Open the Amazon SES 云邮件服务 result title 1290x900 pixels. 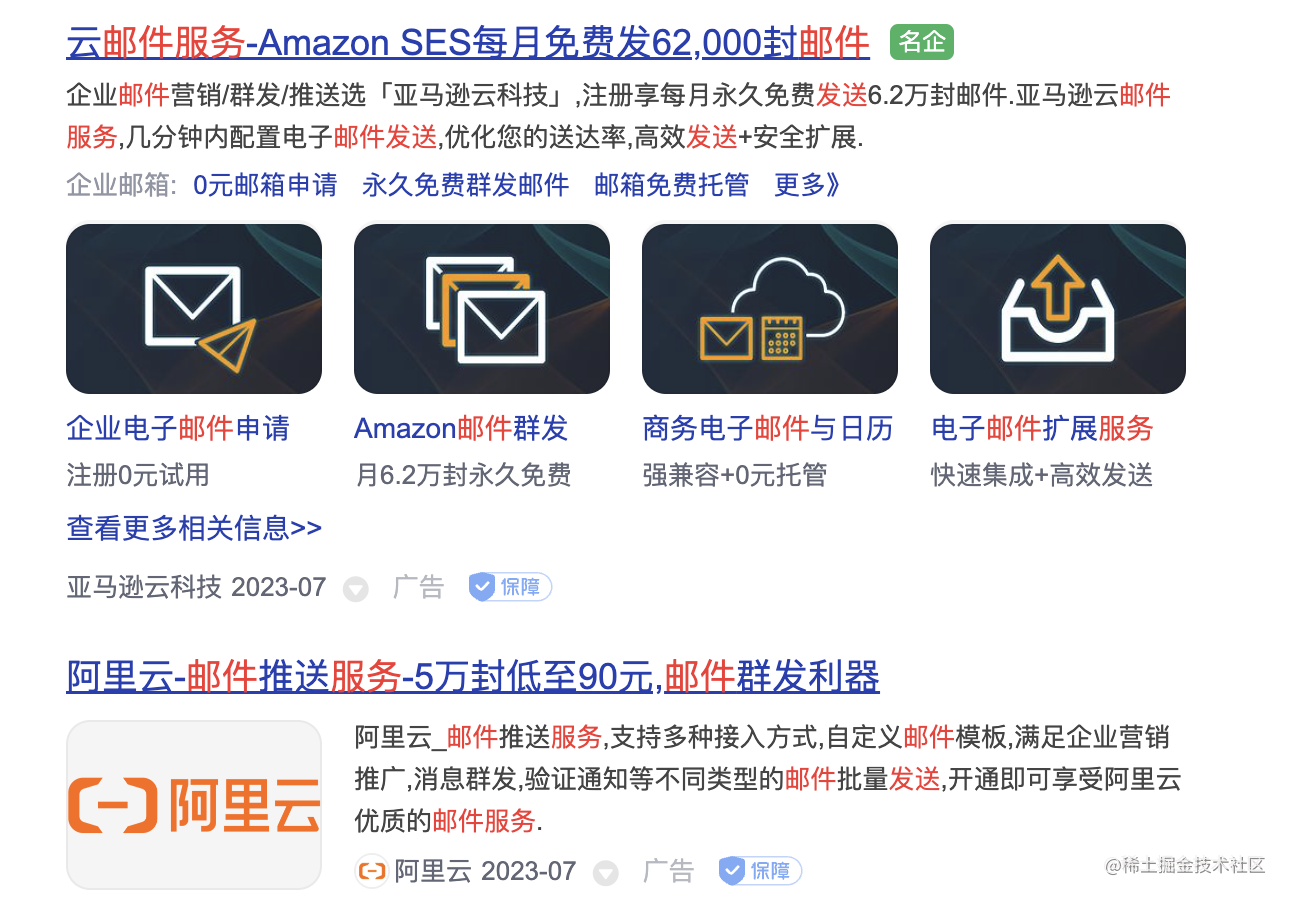468,43
